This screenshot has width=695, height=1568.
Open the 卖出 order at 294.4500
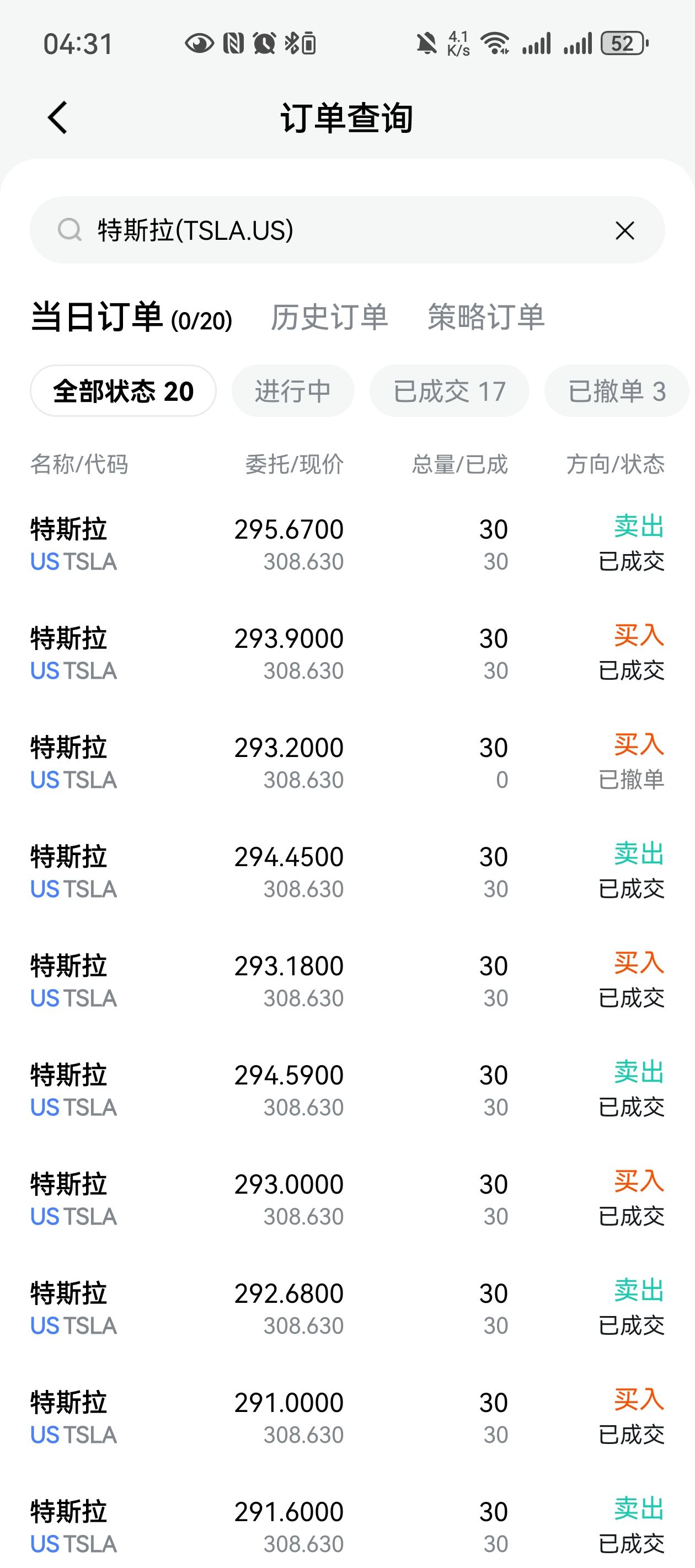click(347, 872)
